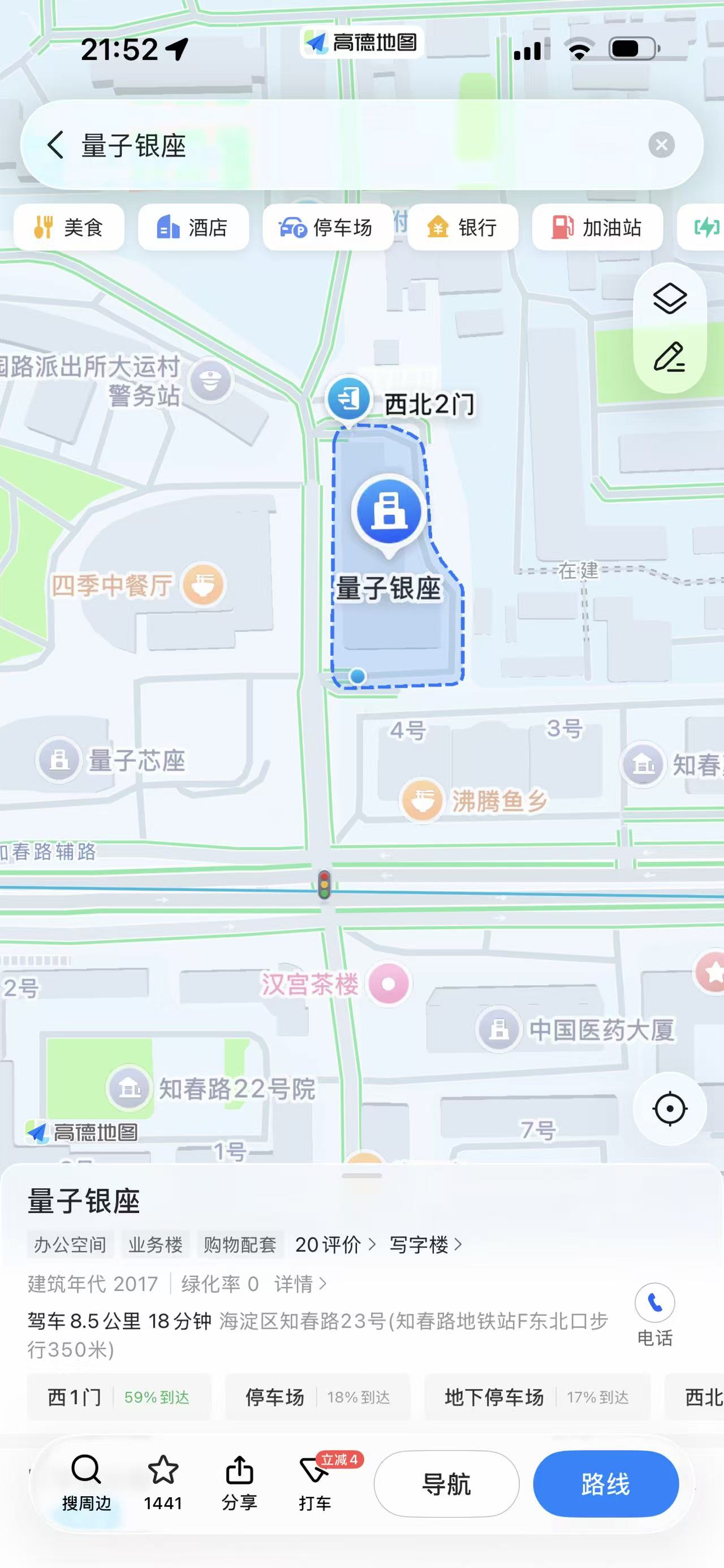Screen dimensions: 724x1568
Task: Open the 写字楼 category link
Action: [x=425, y=1245]
